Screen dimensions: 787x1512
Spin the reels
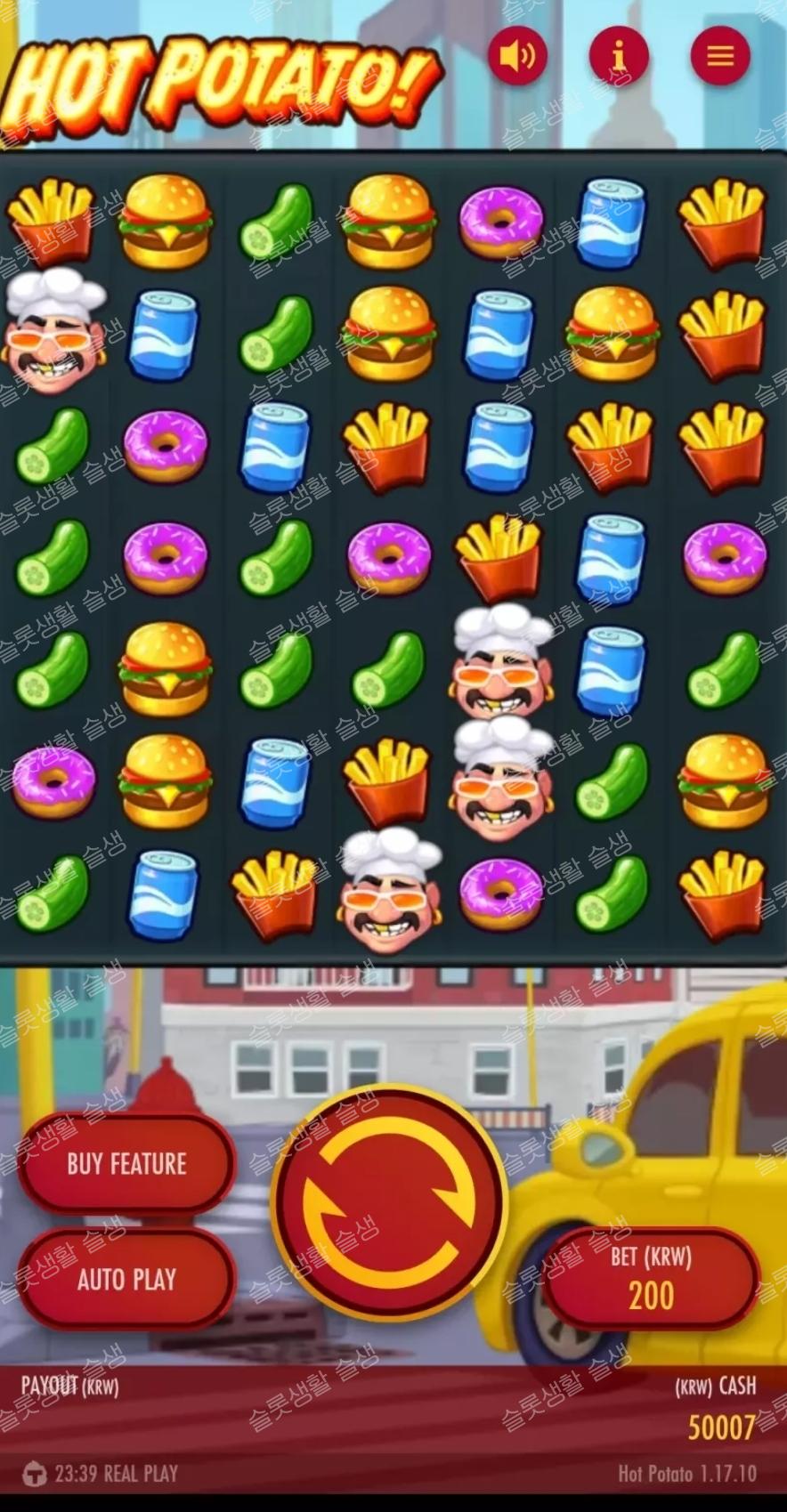point(390,1203)
